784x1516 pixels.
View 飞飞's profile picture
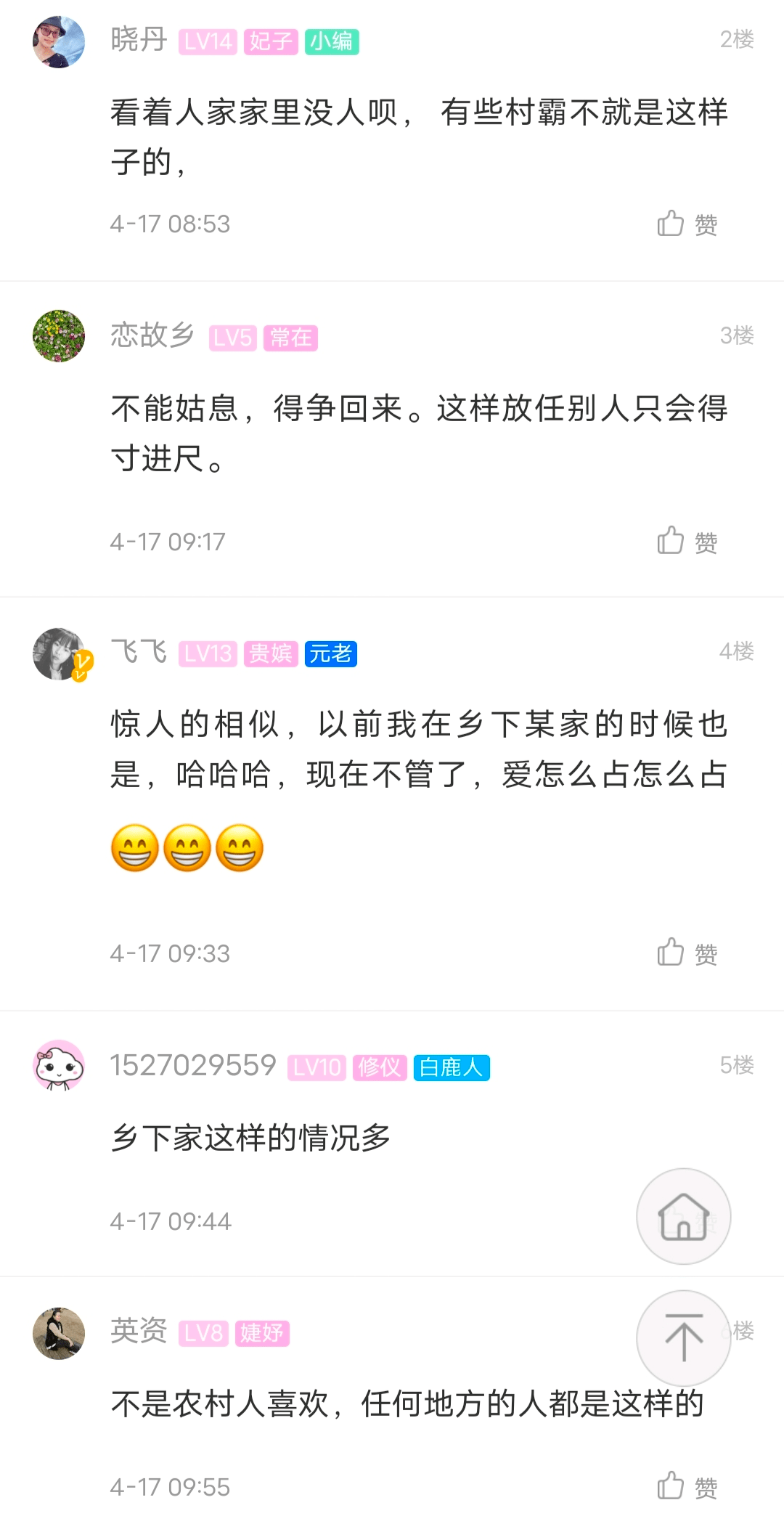click(x=59, y=654)
